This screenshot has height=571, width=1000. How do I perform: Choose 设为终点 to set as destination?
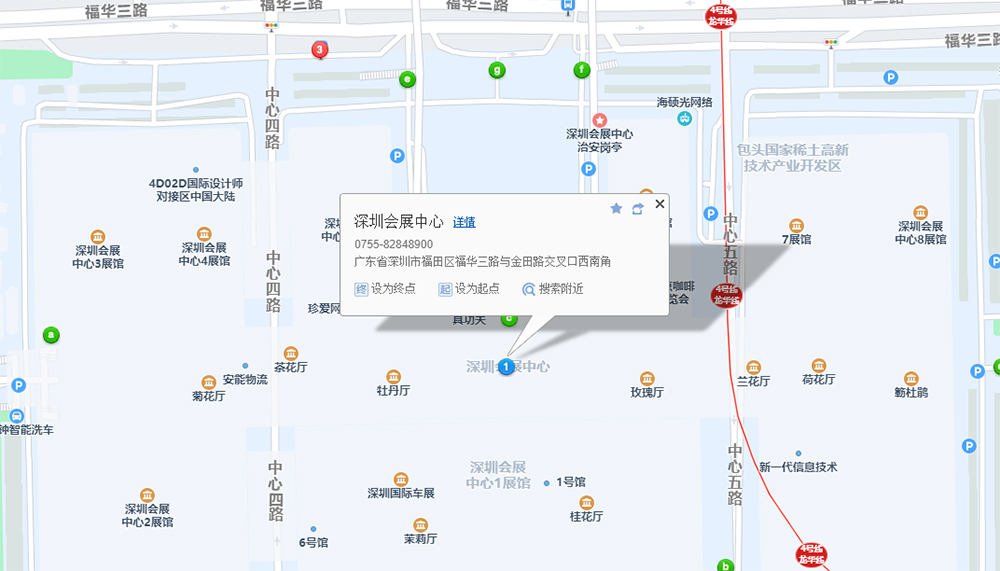point(386,289)
